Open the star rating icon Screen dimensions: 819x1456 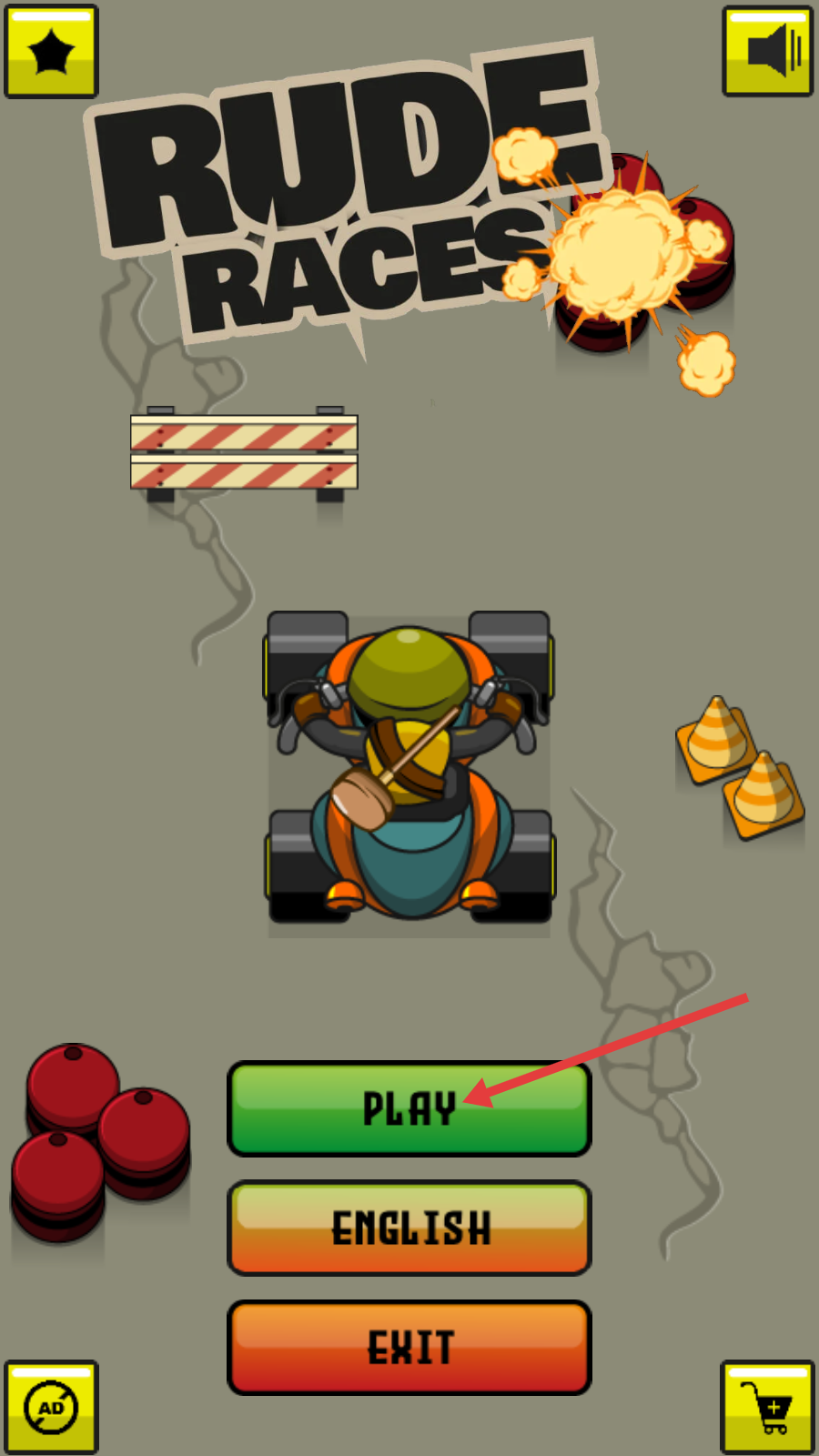[51, 51]
